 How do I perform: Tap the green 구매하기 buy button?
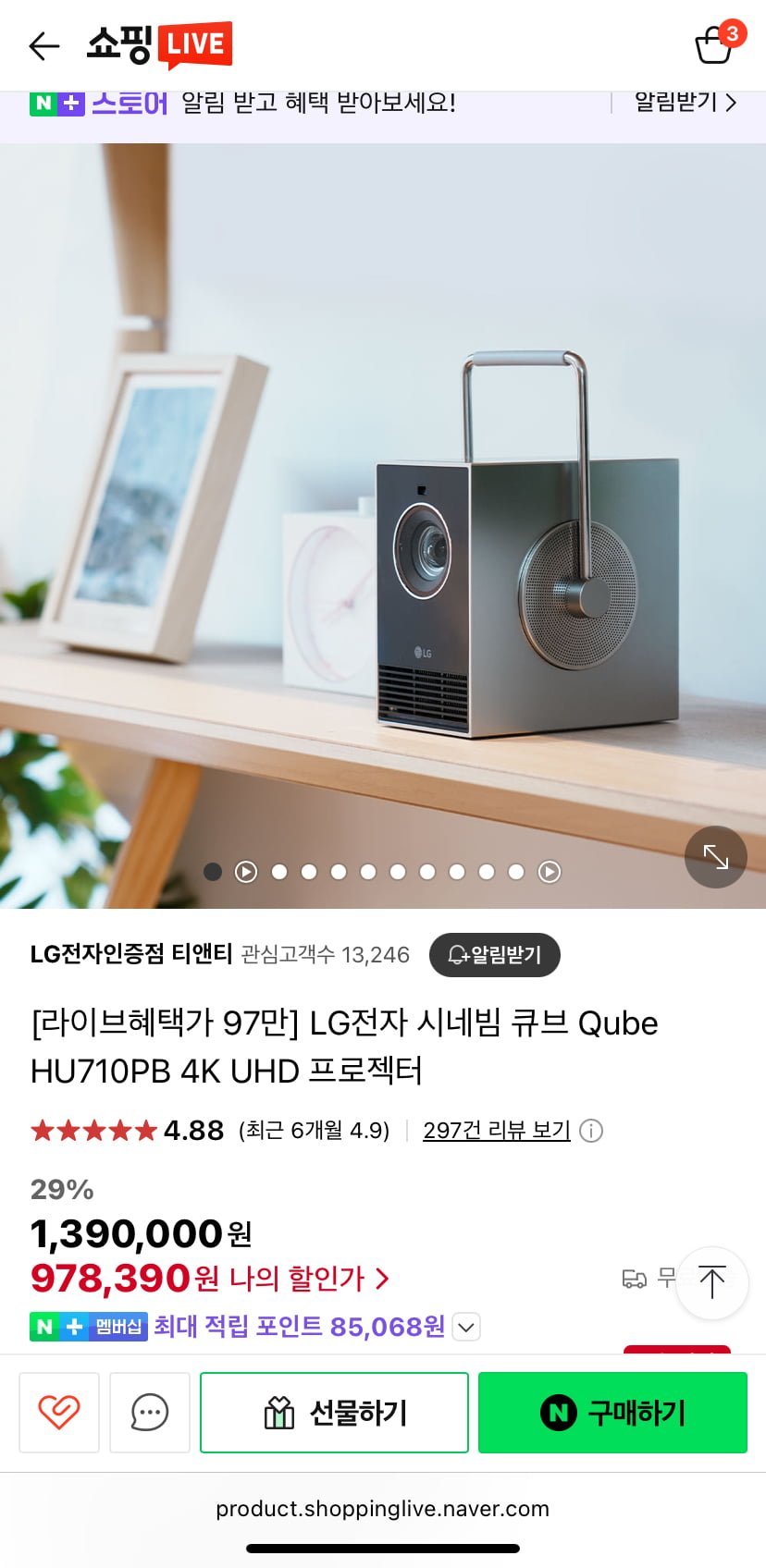click(x=612, y=1413)
